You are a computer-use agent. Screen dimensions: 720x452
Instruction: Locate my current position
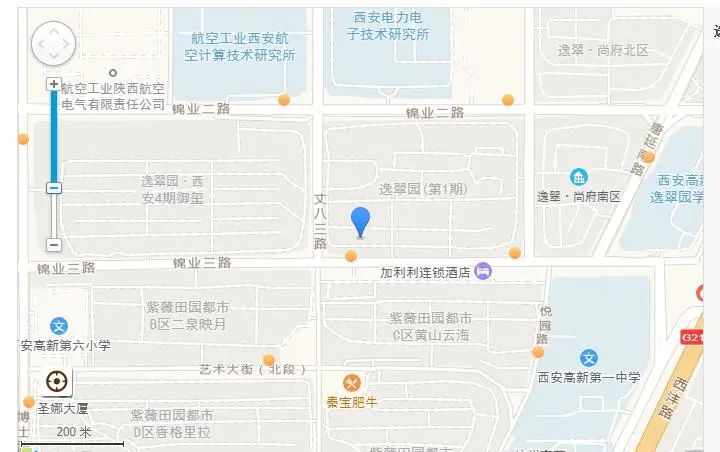tap(57, 382)
